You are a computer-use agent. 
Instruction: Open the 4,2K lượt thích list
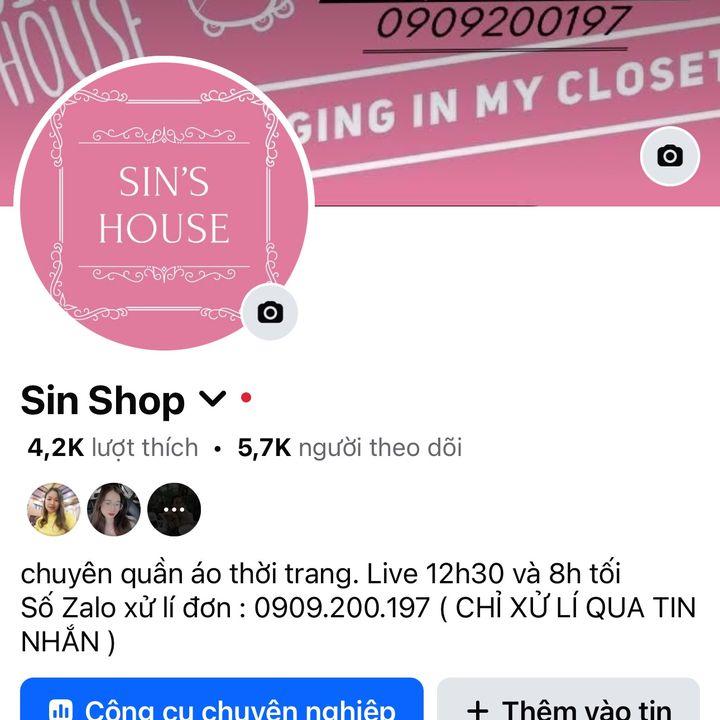point(112,448)
